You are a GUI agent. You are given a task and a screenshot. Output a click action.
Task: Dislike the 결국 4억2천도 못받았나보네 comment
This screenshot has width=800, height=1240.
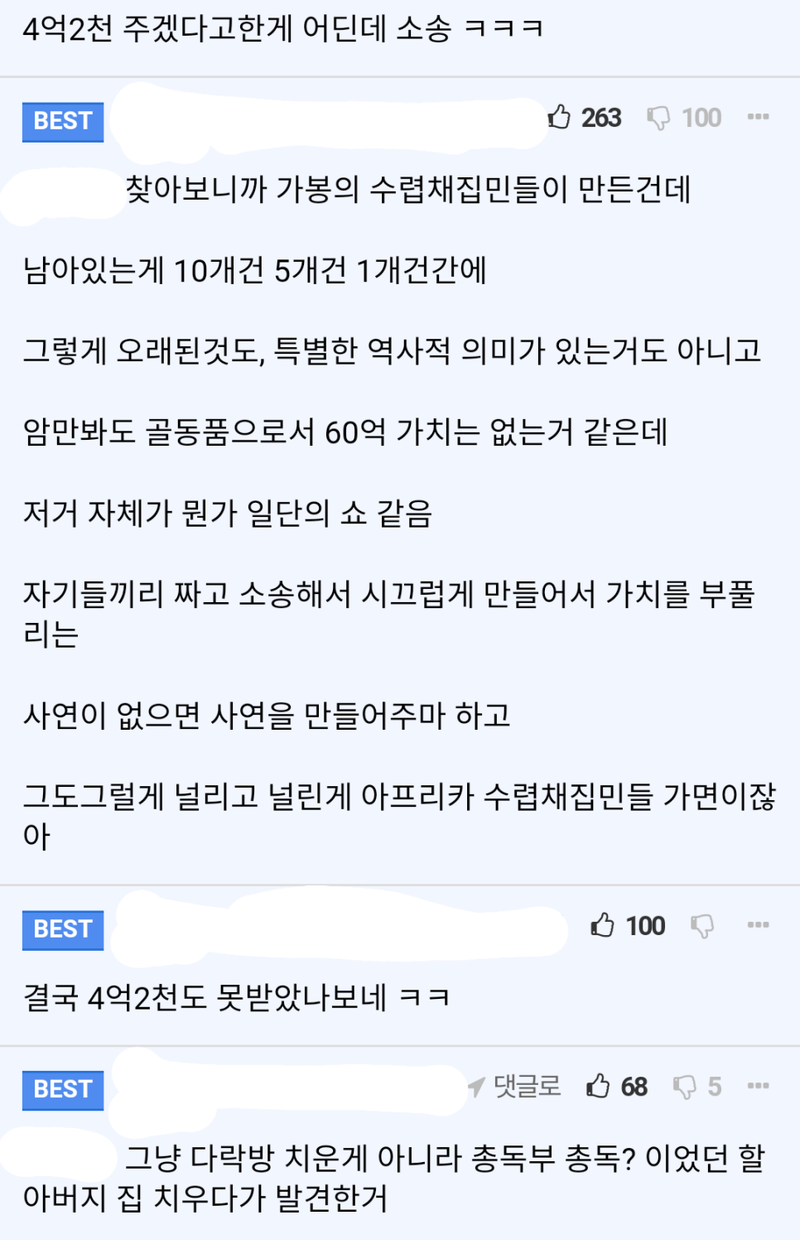click(x=703, y=925)
